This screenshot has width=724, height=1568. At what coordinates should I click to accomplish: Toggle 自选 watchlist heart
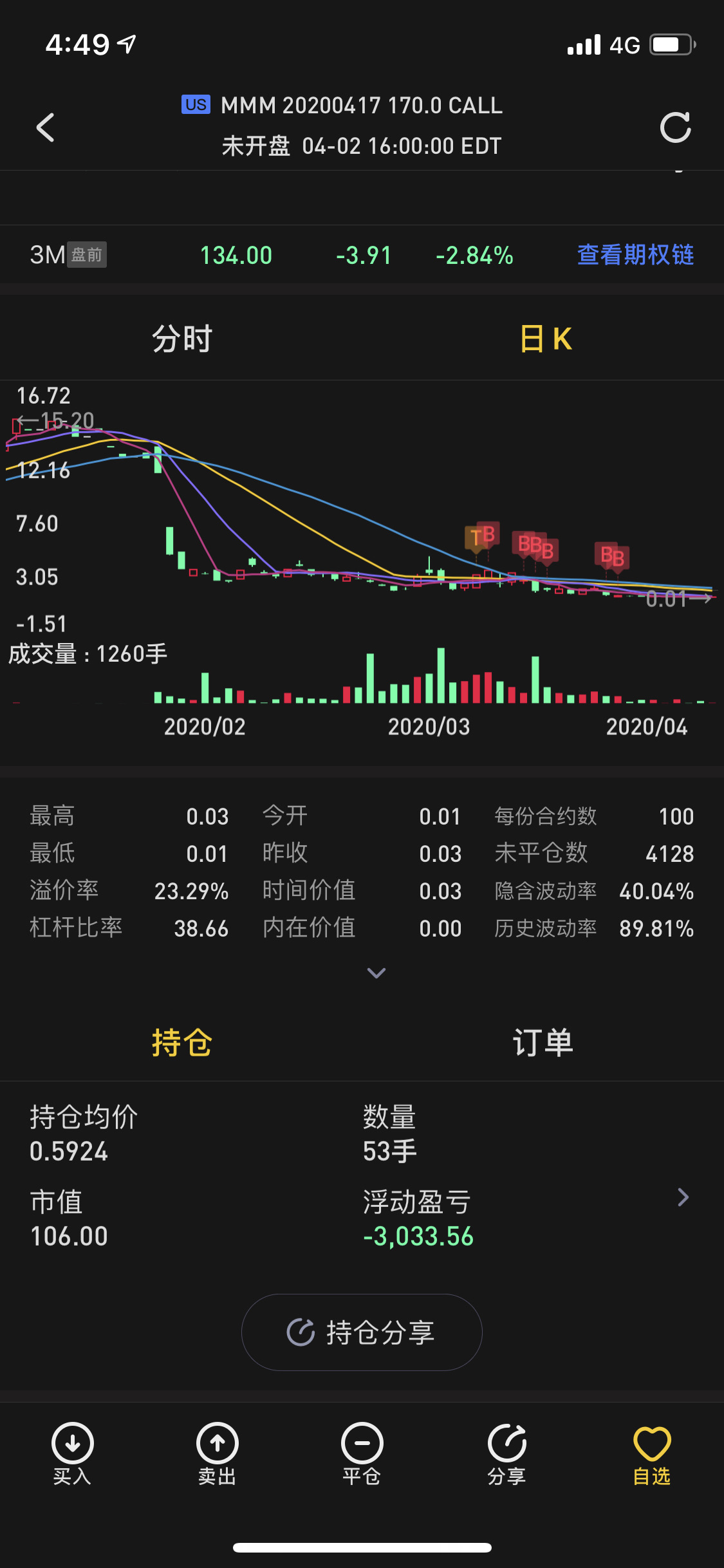pos(651,1454)
